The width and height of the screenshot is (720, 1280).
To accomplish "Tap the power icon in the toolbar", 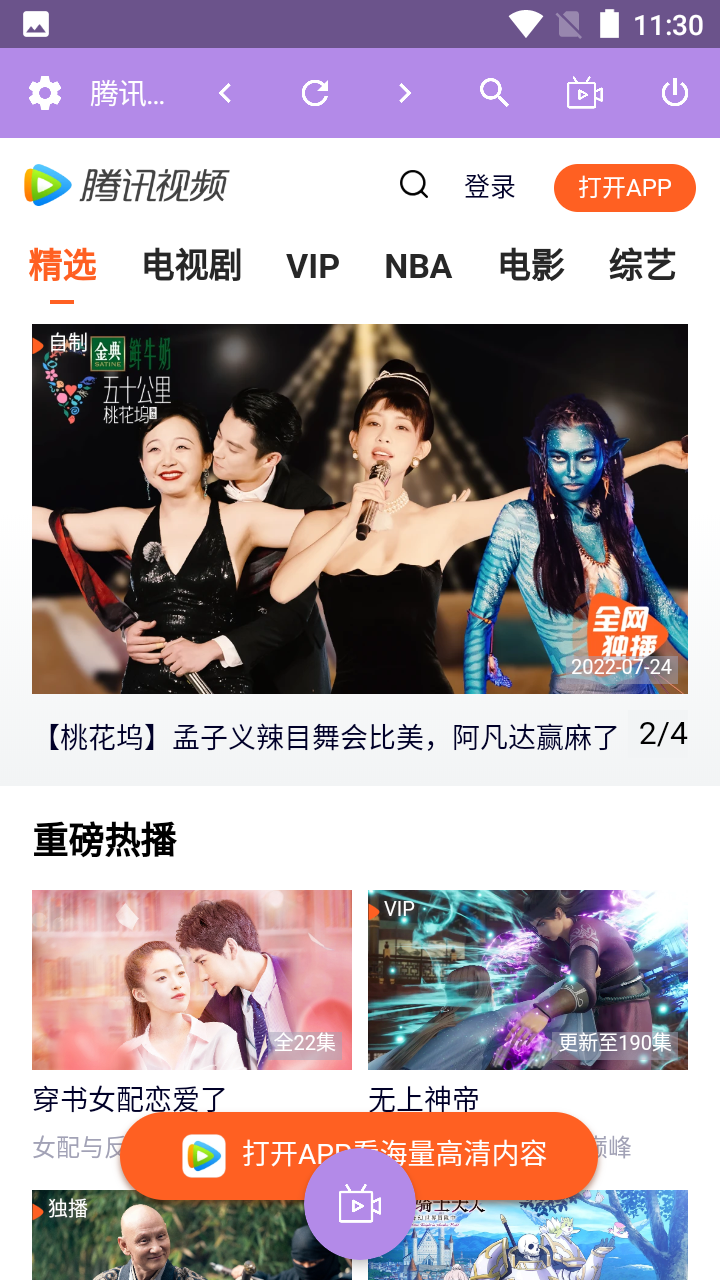I will coord(675,93).
